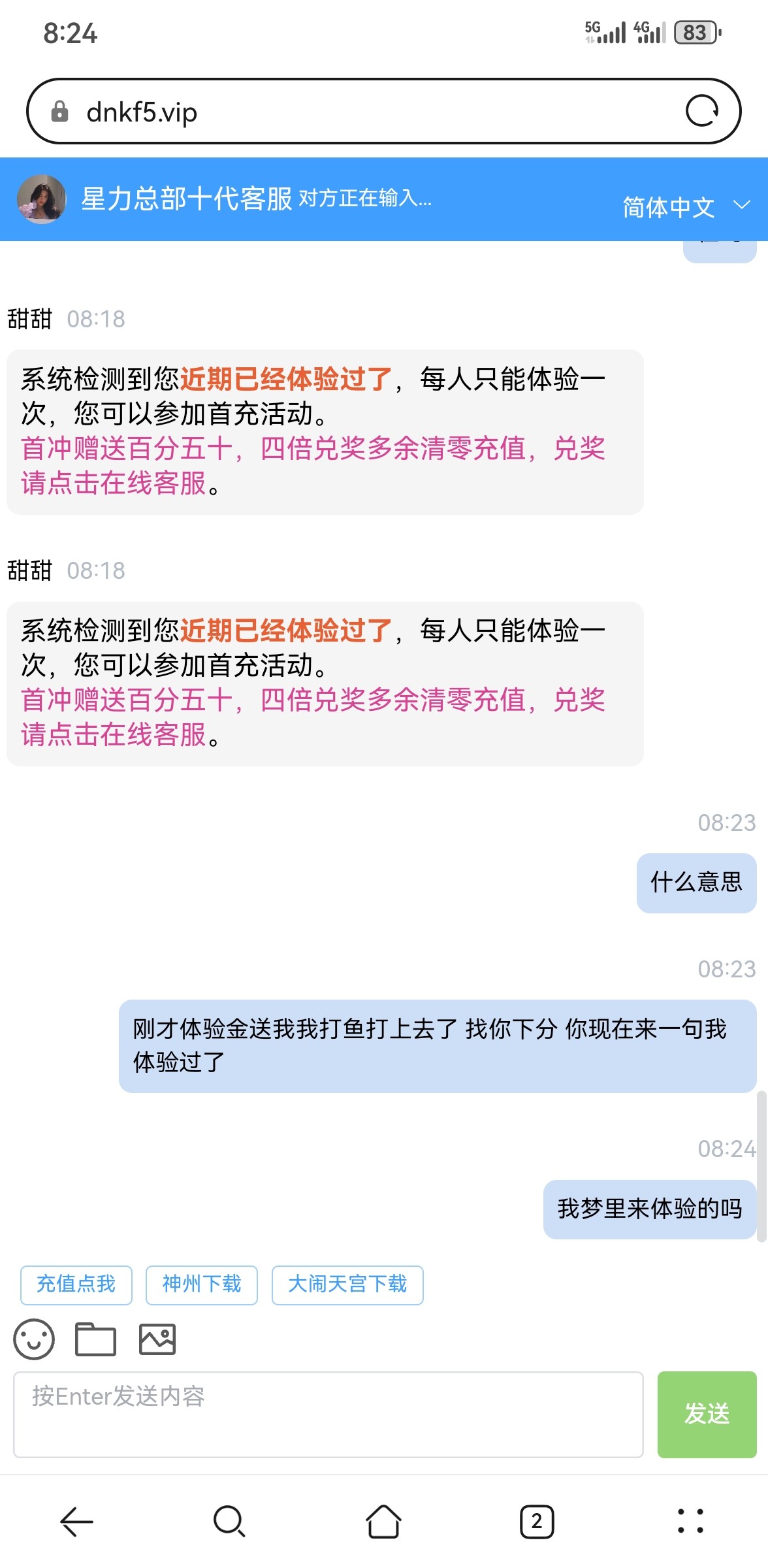Attach a file with the folder icon
Screen dimensions: 768x1568
95,1339
